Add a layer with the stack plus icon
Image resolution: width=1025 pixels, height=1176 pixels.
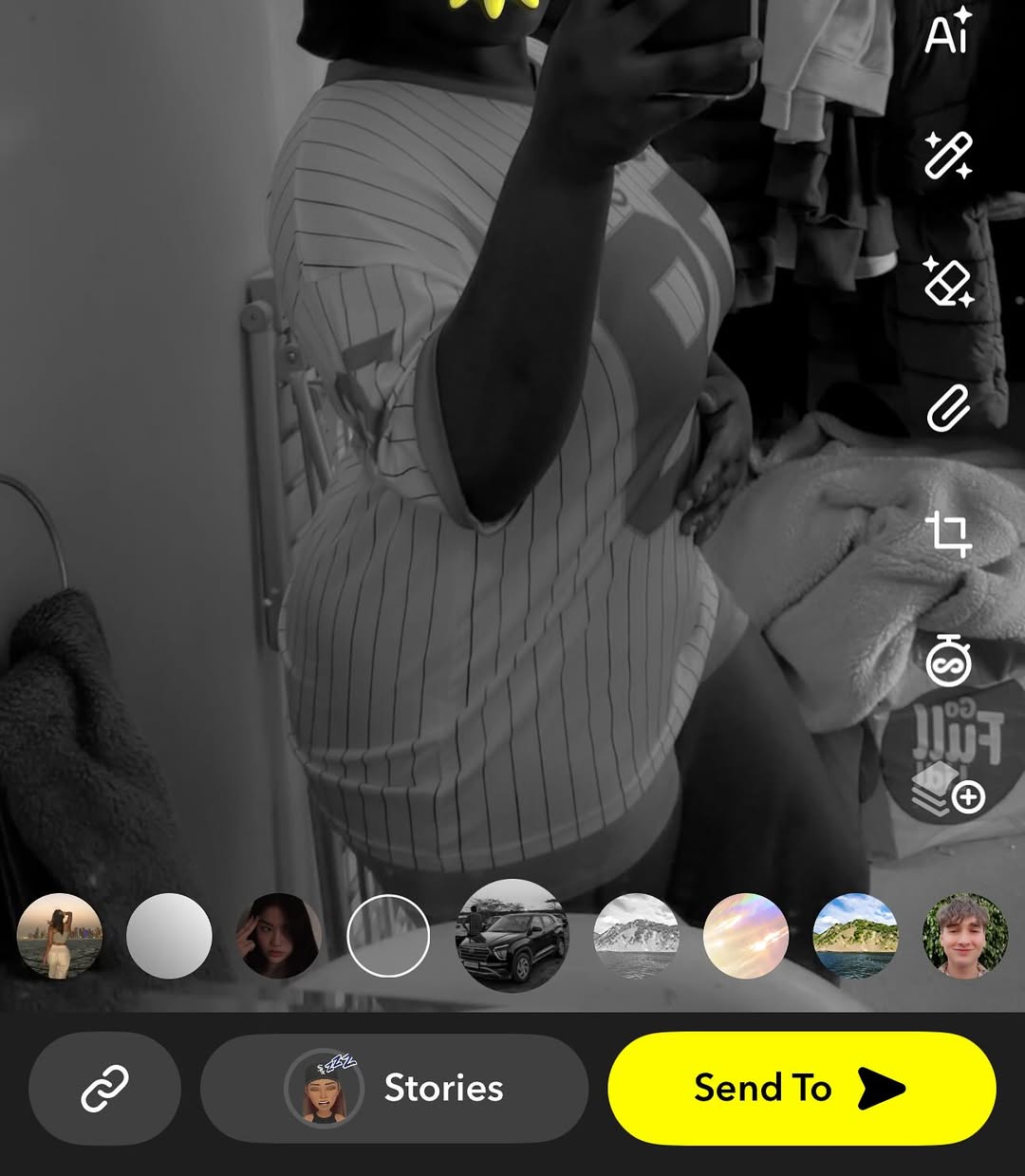tap(948, 789)
